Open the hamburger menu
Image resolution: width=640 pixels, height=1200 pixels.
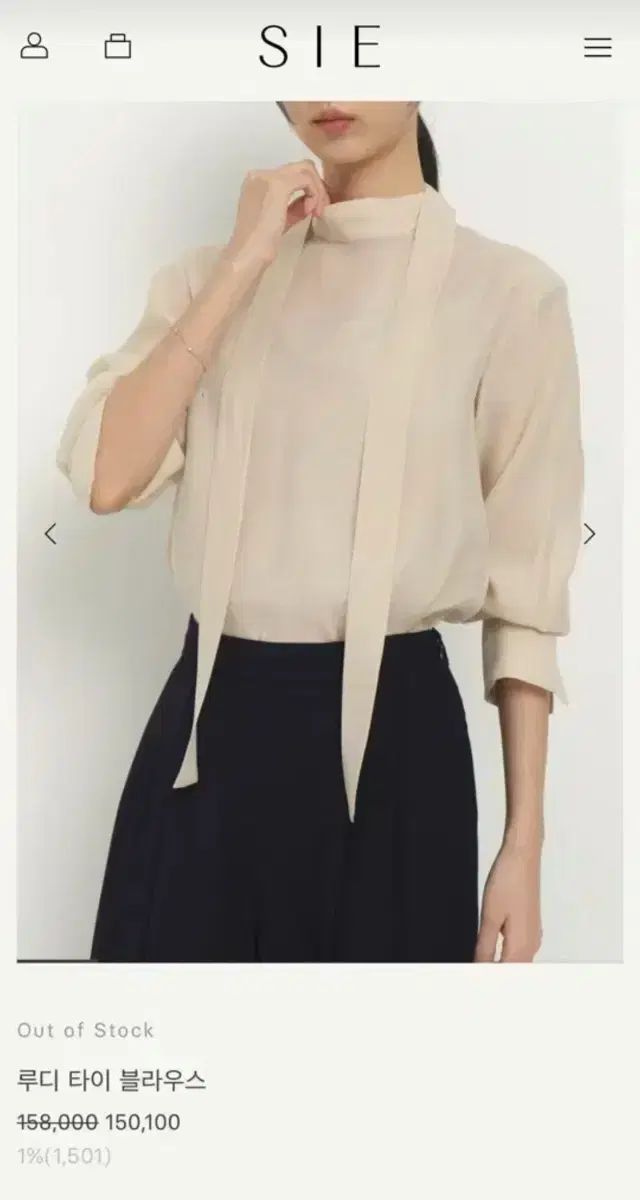pos(597,47)
